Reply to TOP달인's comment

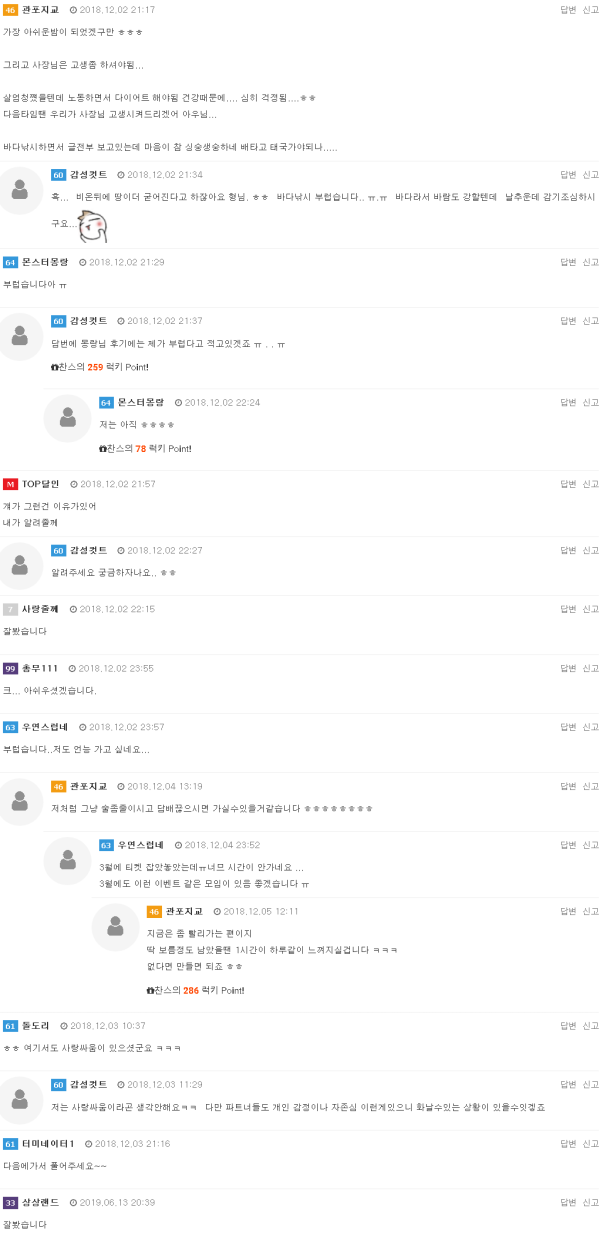(568, 484)
